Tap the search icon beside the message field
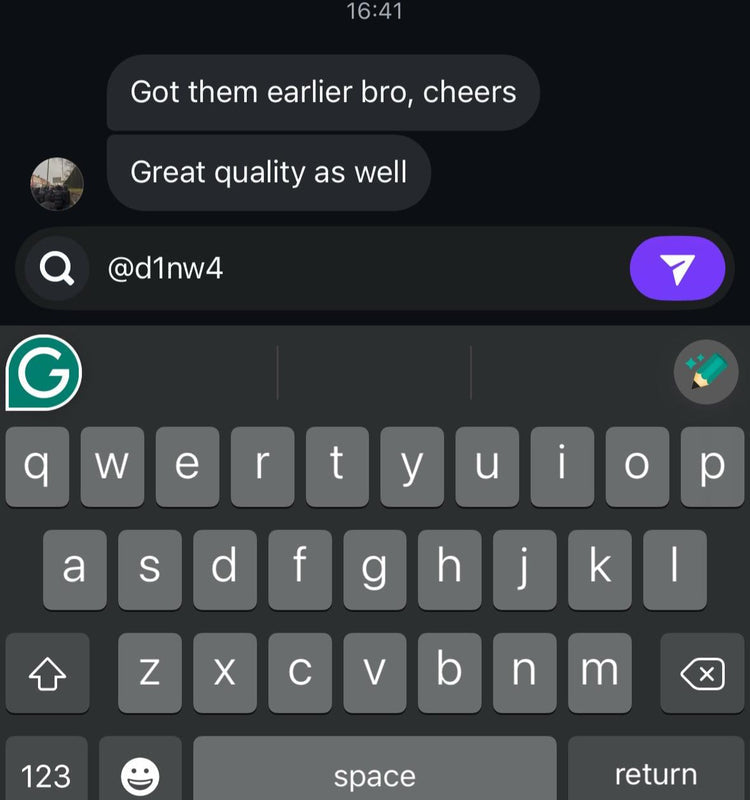 57,268
